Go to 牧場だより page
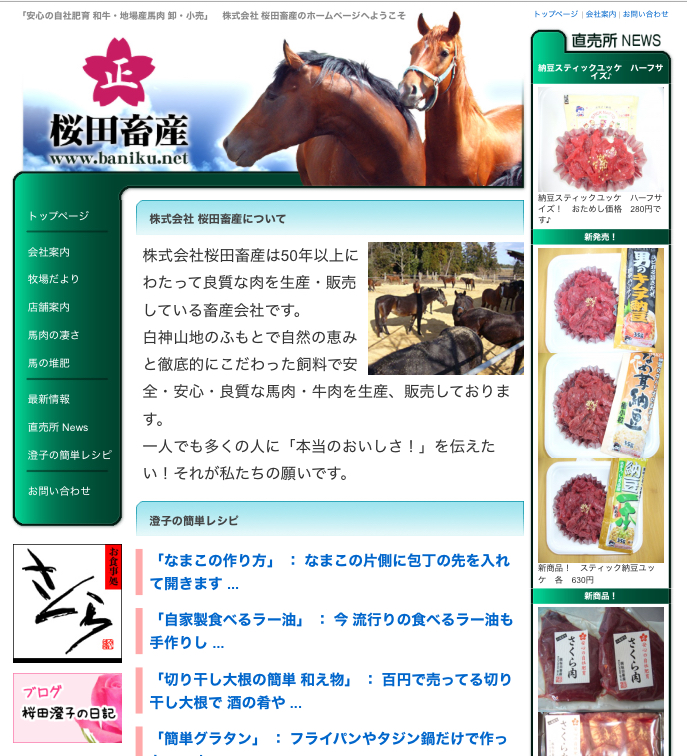 point(53,279)
